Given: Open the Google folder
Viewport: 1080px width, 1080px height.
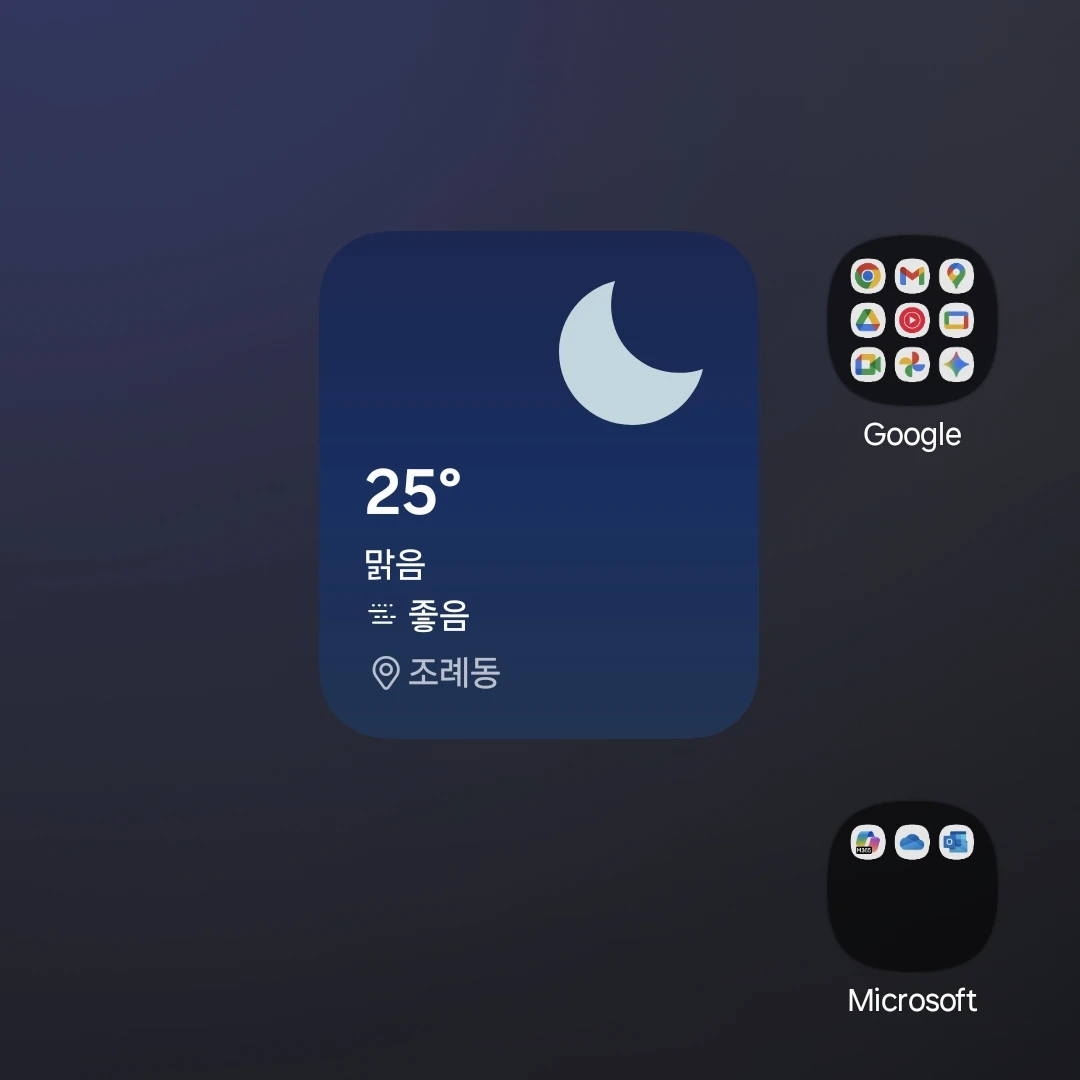Looking at the screenshot, I should [912, 320].
